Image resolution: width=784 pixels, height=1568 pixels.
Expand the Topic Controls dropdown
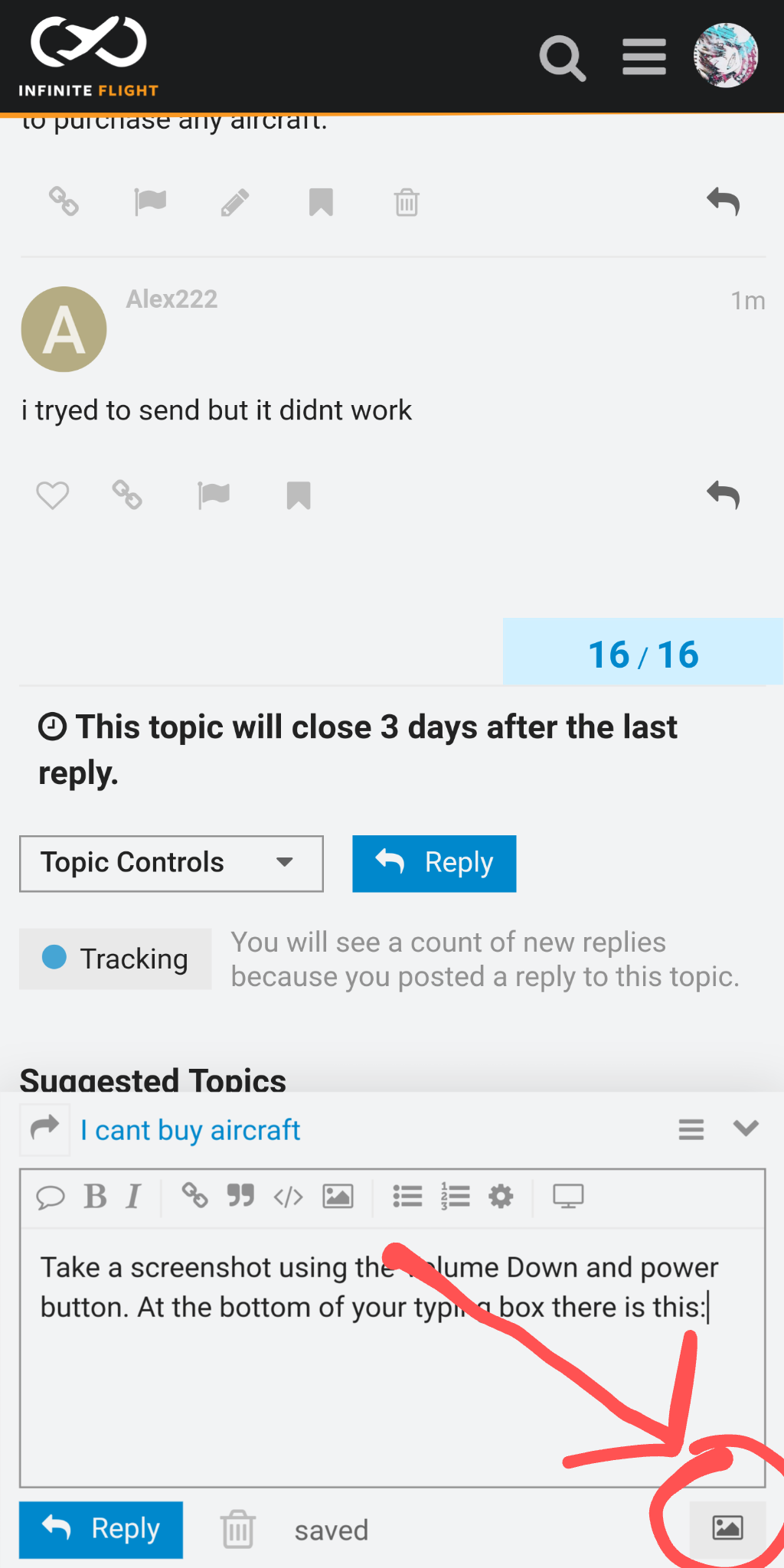point(171,864)
